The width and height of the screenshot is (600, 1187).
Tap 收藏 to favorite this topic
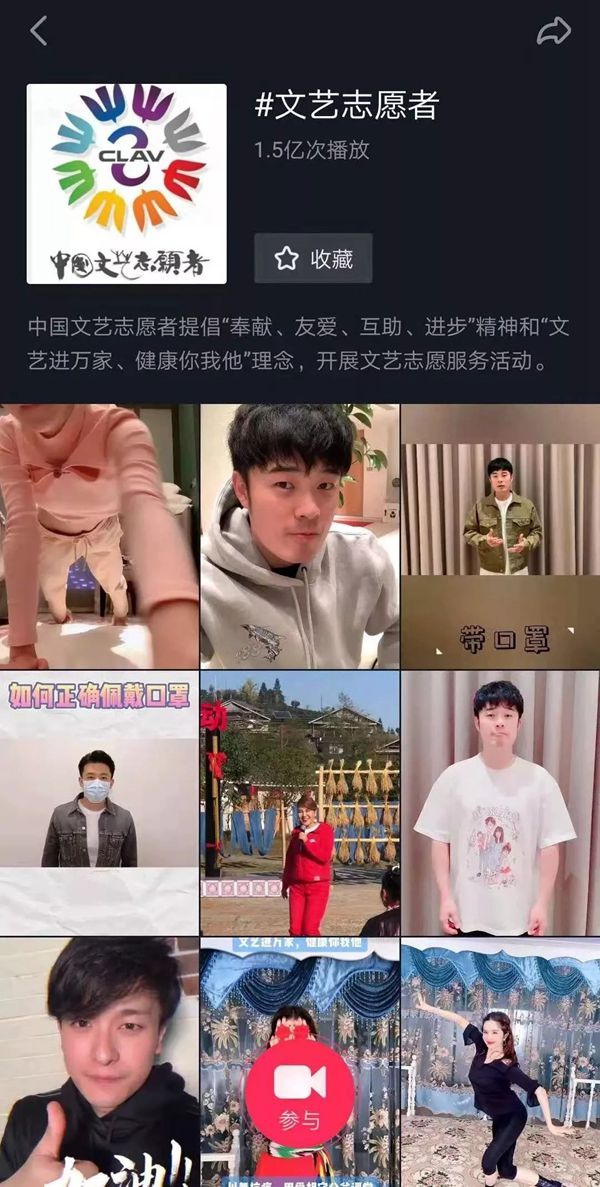click(x=313, y=259)
